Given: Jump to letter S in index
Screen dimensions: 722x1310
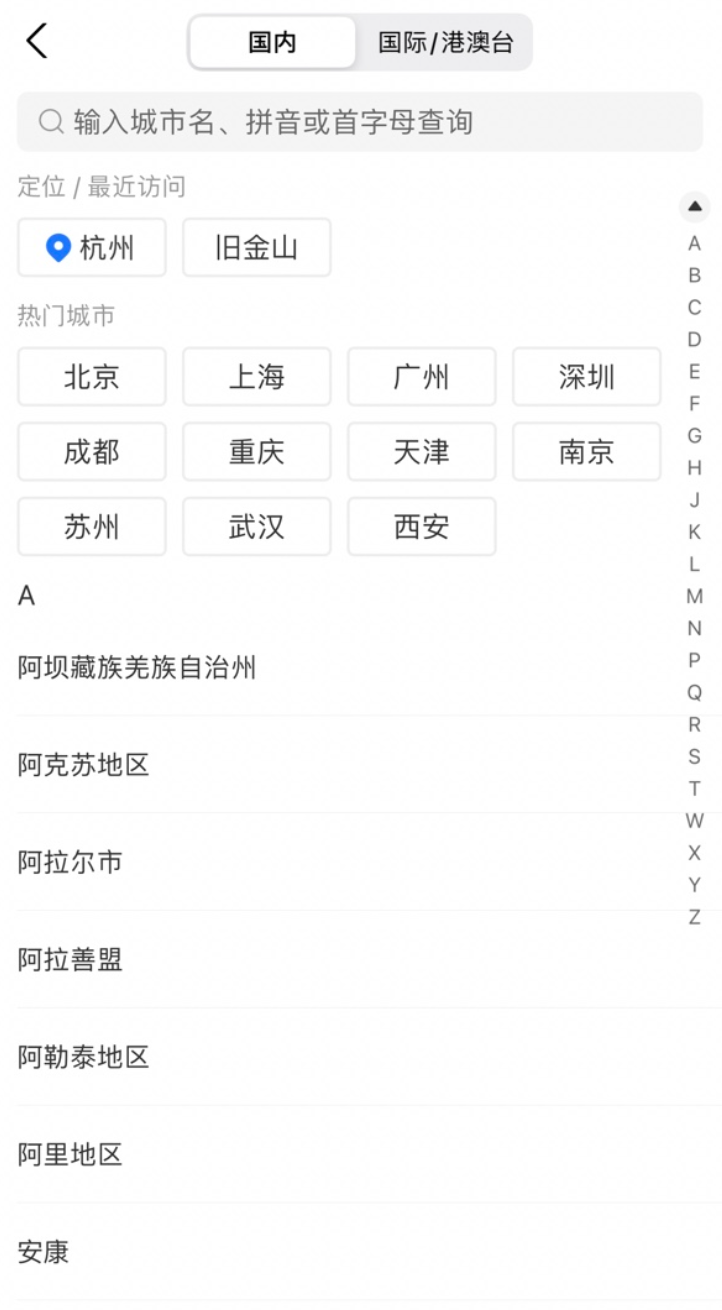Looking at the screenshot, I should pyautogui.click(x=694, y=757).
